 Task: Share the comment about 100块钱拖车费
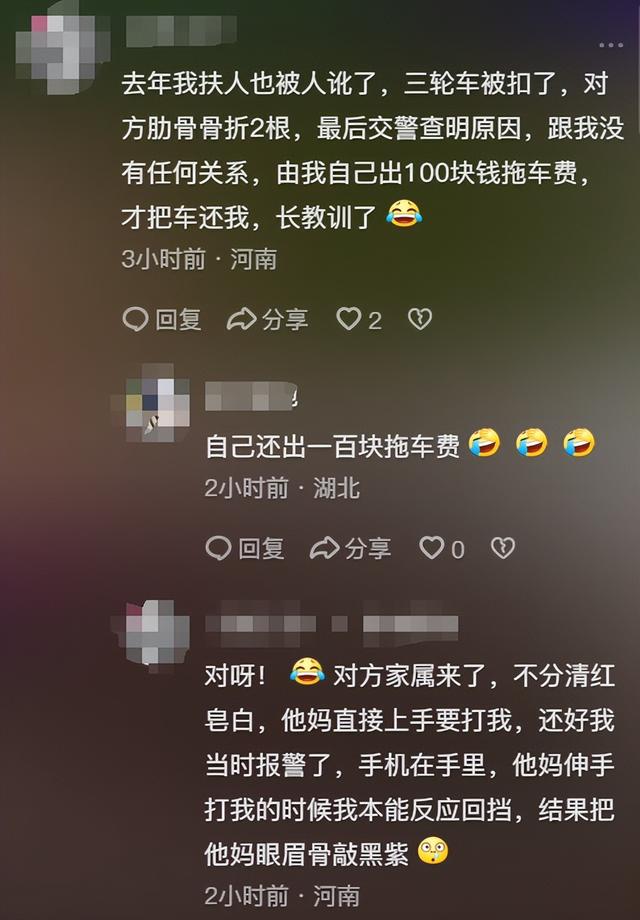click(x=267, y=319)
